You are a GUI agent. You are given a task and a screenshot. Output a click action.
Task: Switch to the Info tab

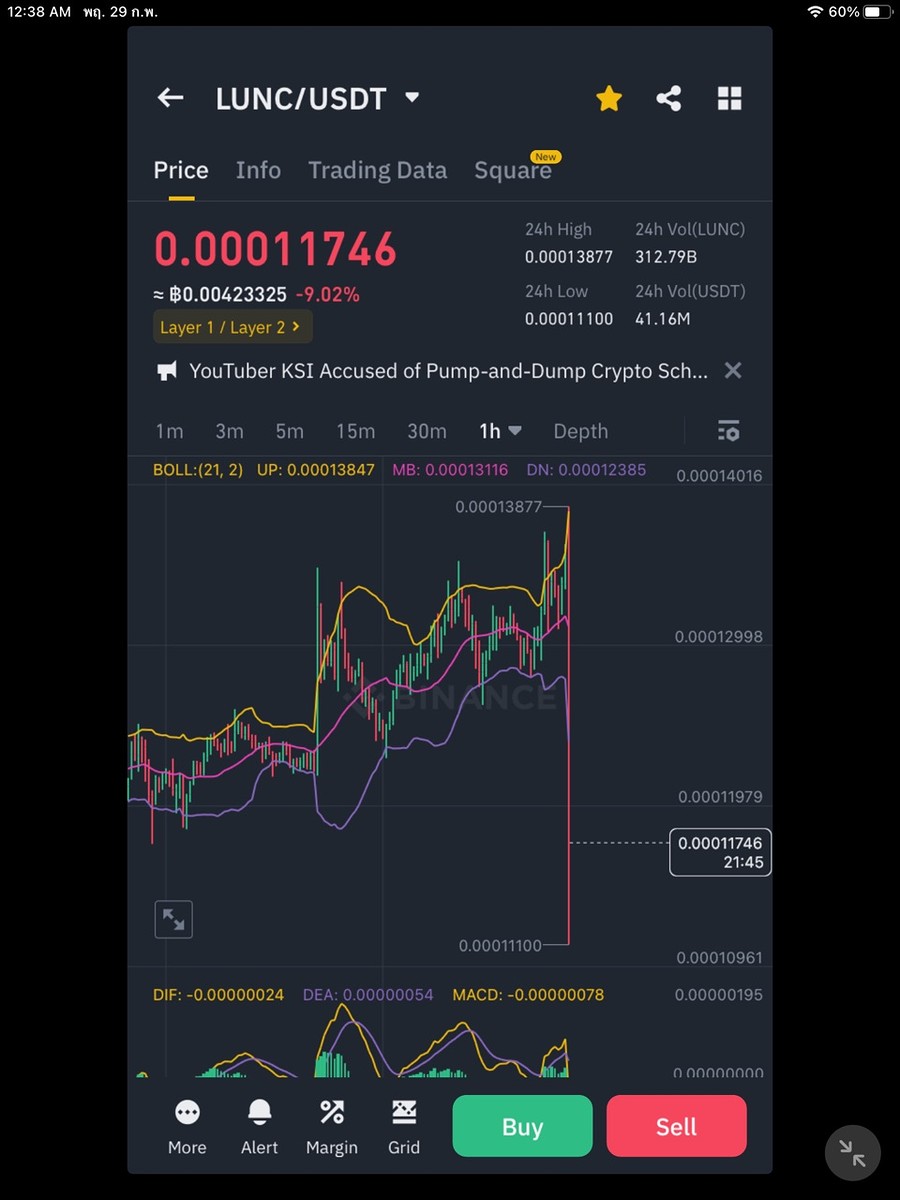pyautogui.click(x=258, y=170)
